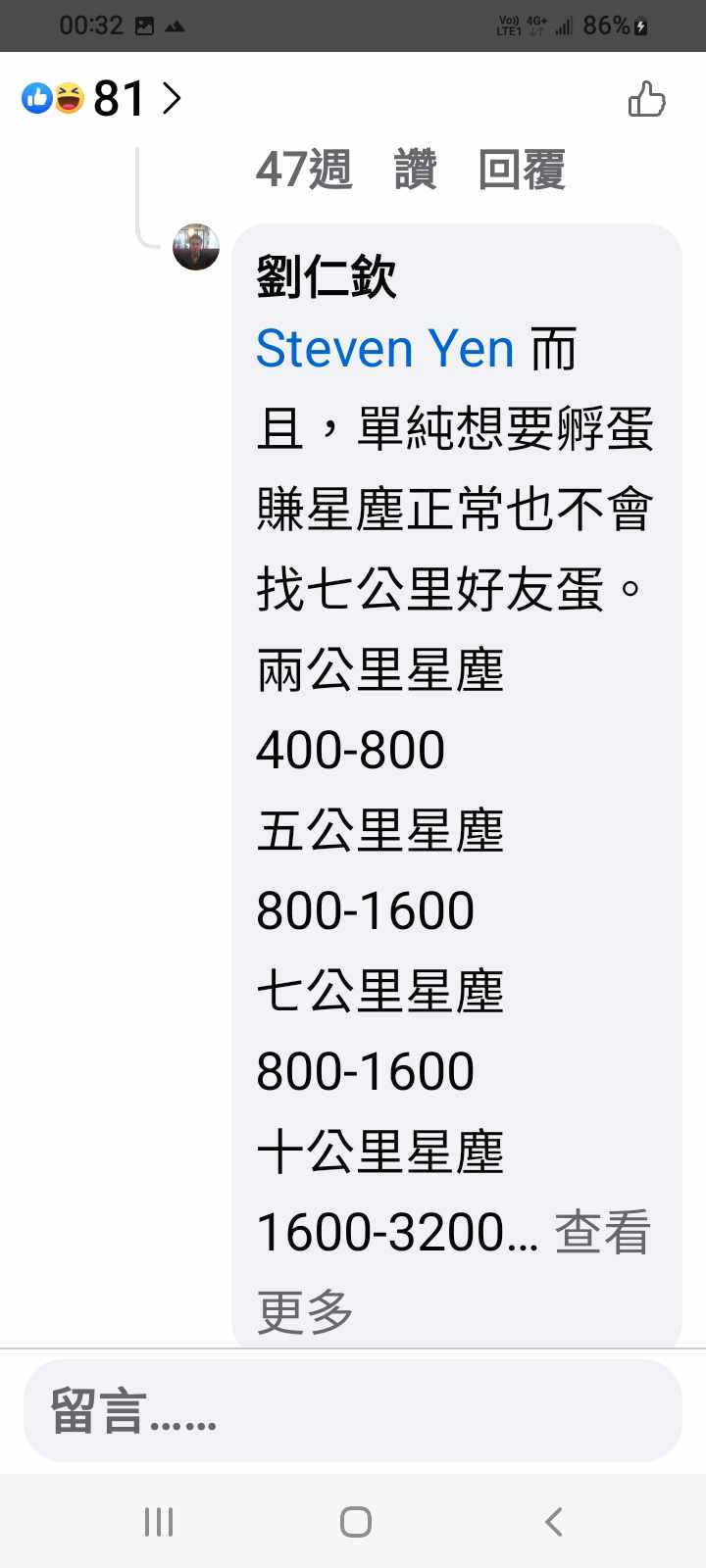This screenshot has height=1568, width=706.
Task: Open the Steven Yen mention link
Action: pos(385,349)
